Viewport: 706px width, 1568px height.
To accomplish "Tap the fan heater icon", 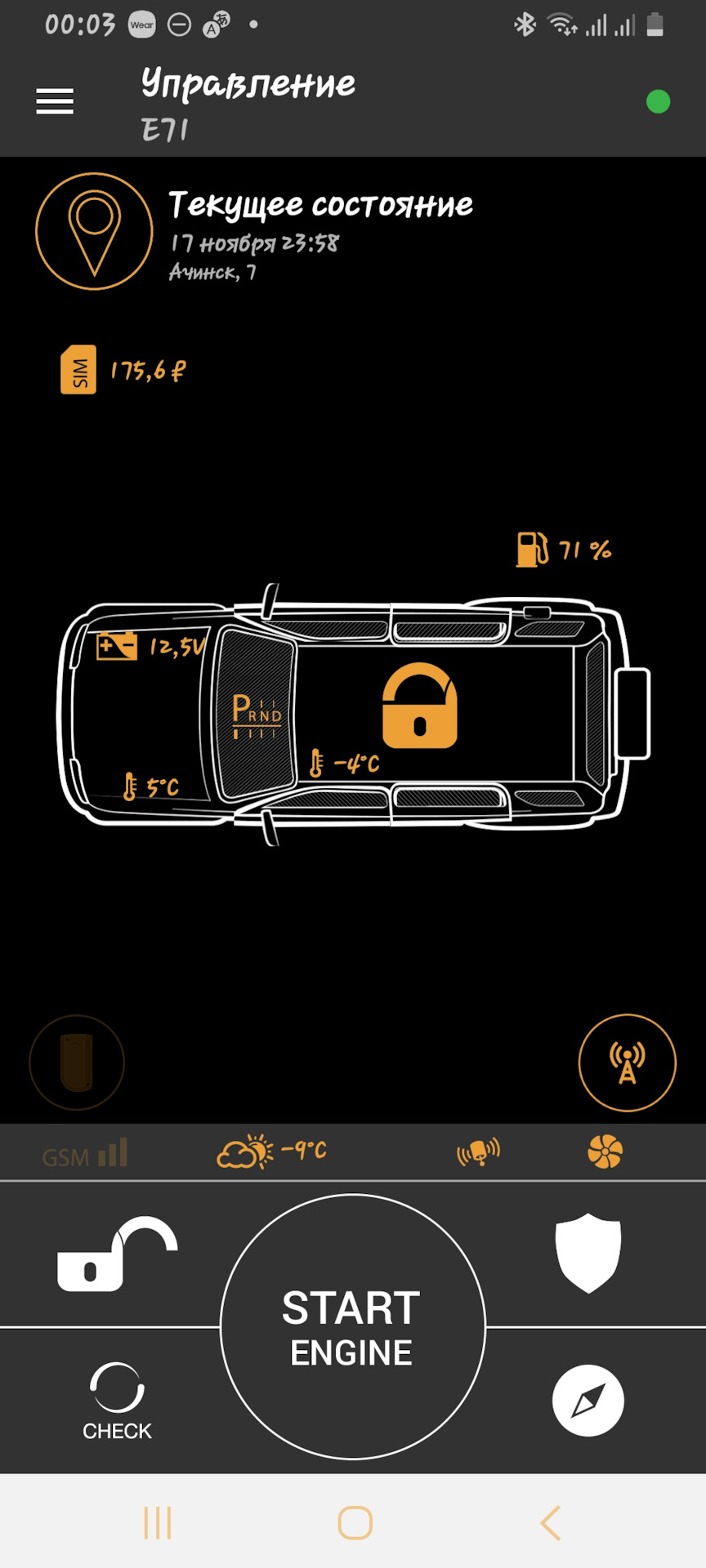I will point(605,1152).
